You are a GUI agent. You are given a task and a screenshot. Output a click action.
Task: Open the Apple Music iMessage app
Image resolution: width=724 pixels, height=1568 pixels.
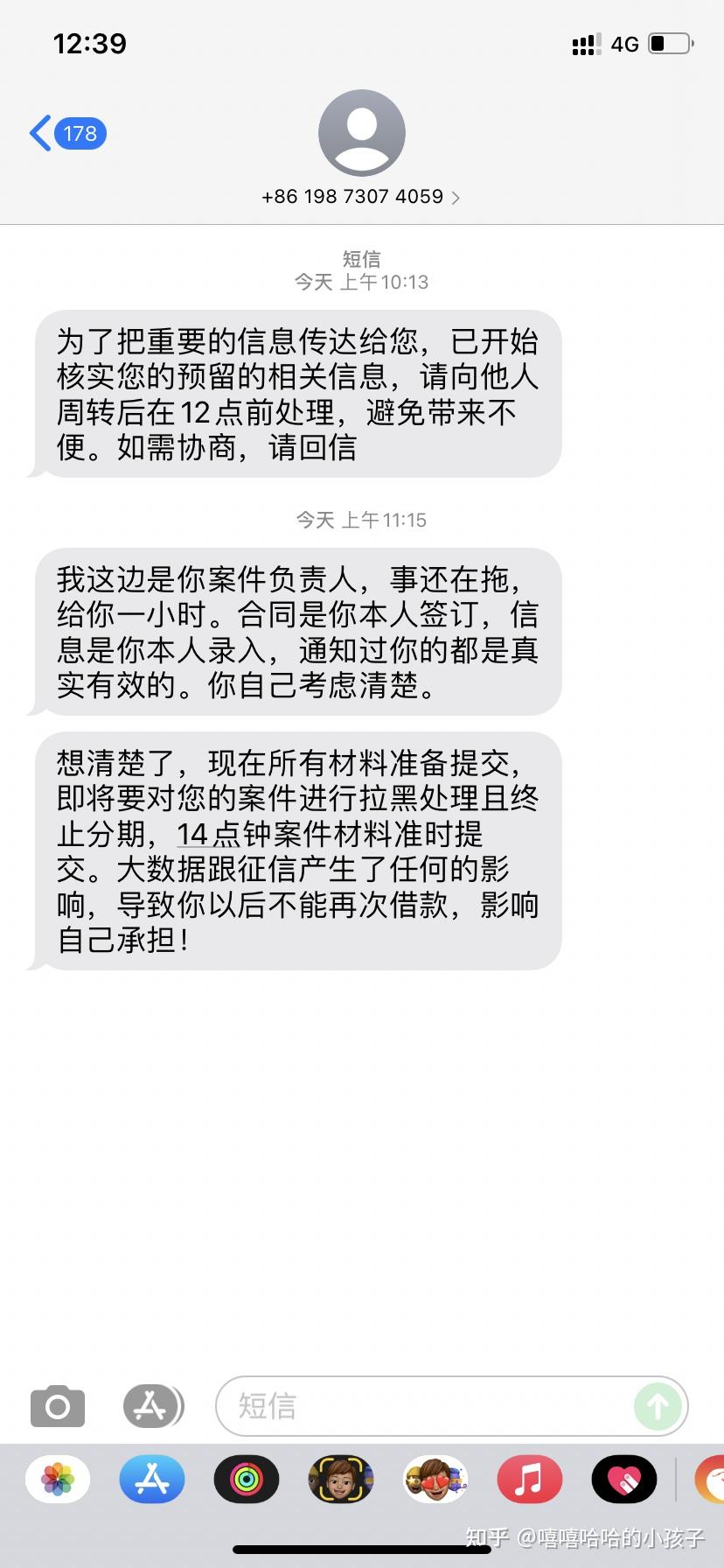529,1479
